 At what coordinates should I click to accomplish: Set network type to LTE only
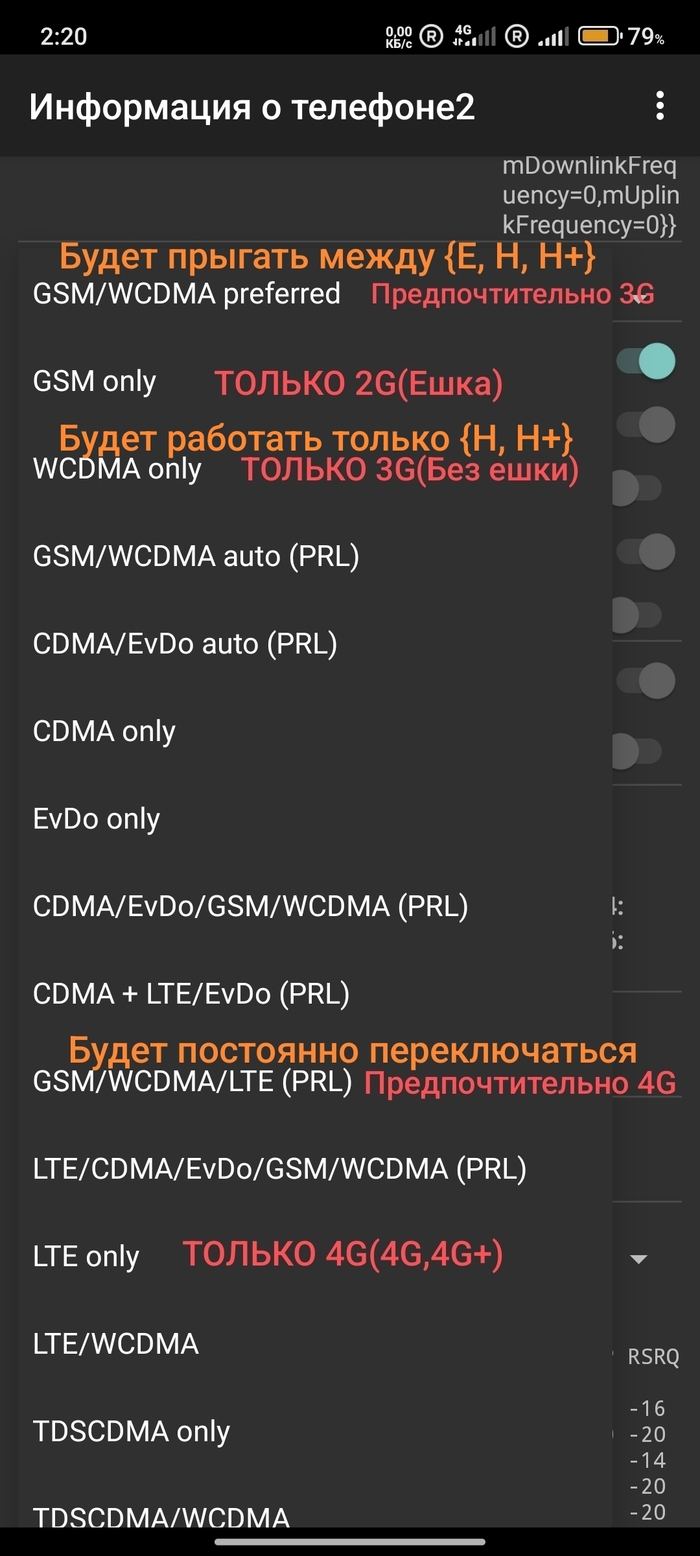(x=86, y=1257)
